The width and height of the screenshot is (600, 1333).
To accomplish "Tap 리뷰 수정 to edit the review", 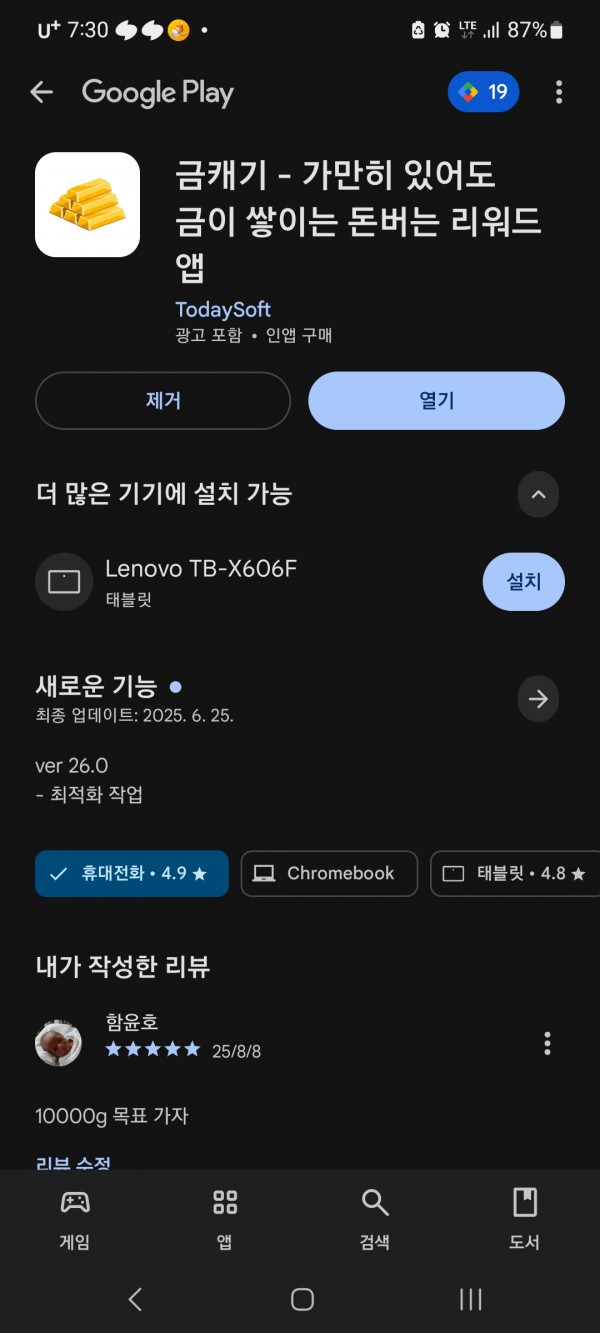I will coord(73,1164).
